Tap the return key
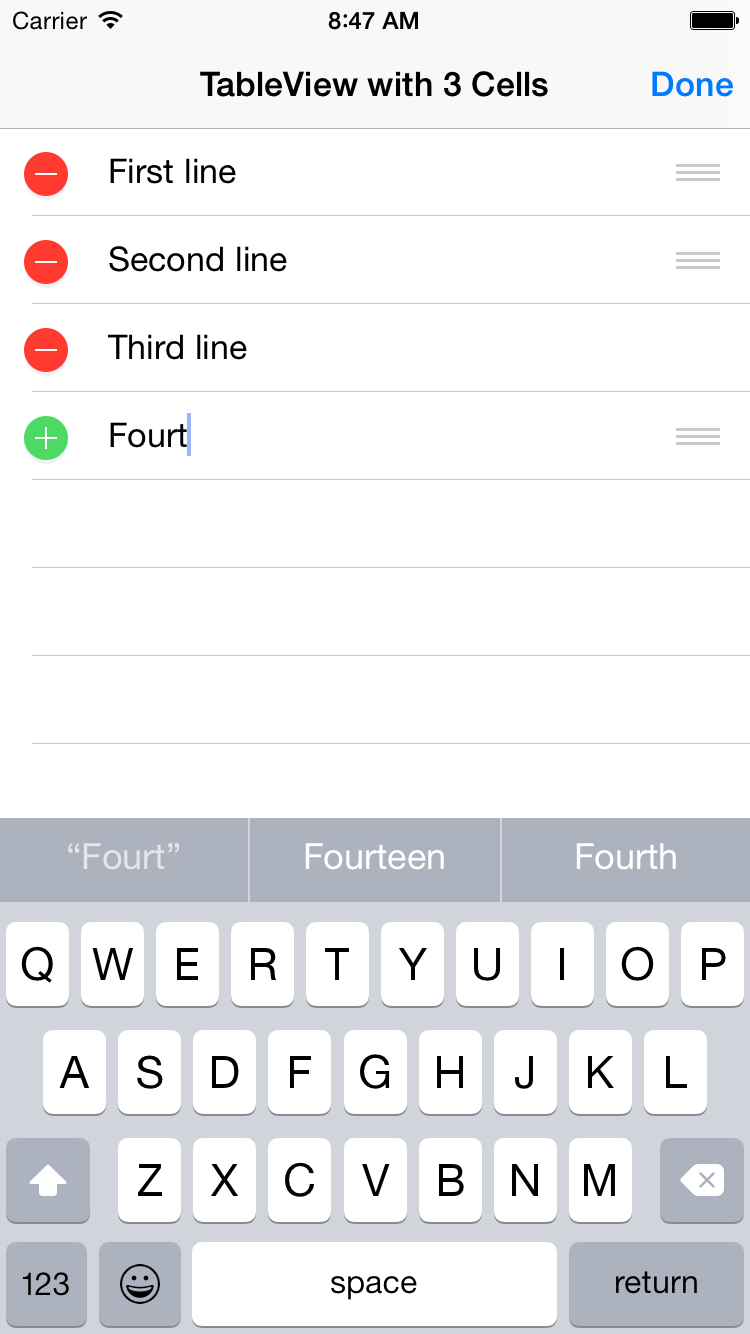 (x=656, y=1284)
